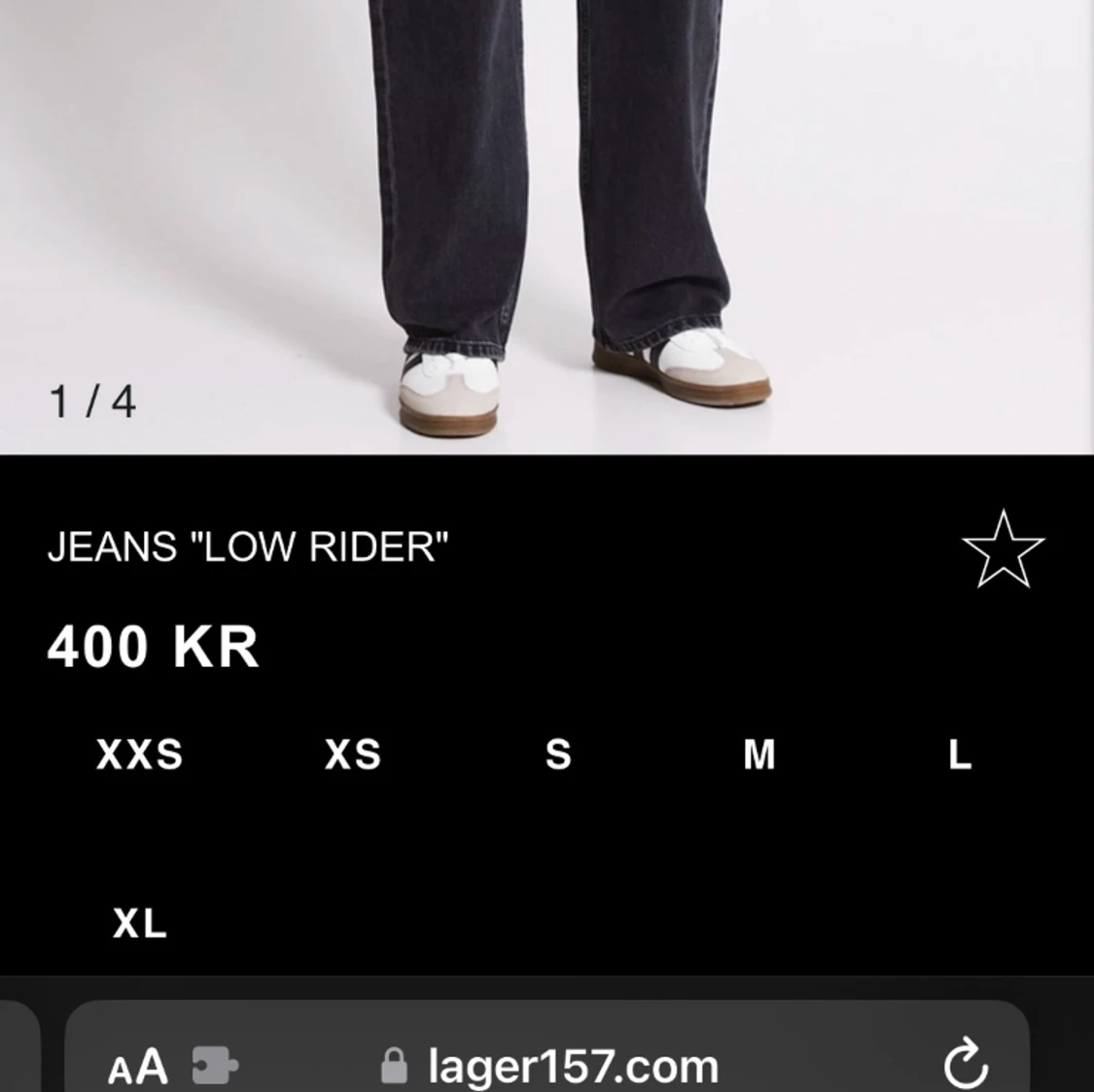Select size XL
This screenshot has width=1094, height=1092.
point(140,924)
